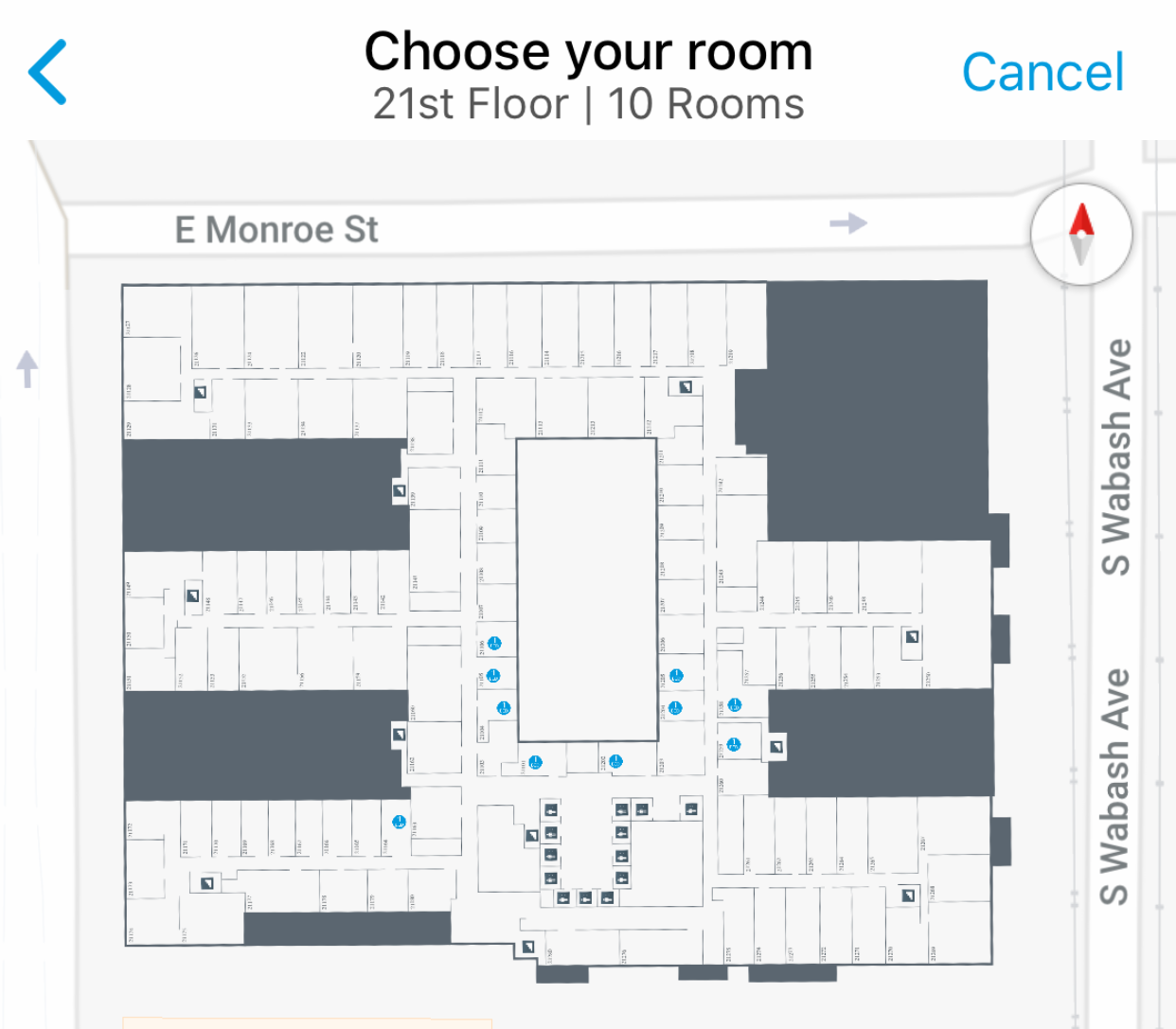1176x1029 pixels.
Task: Cancel room selection
Action: [1042, 73]
